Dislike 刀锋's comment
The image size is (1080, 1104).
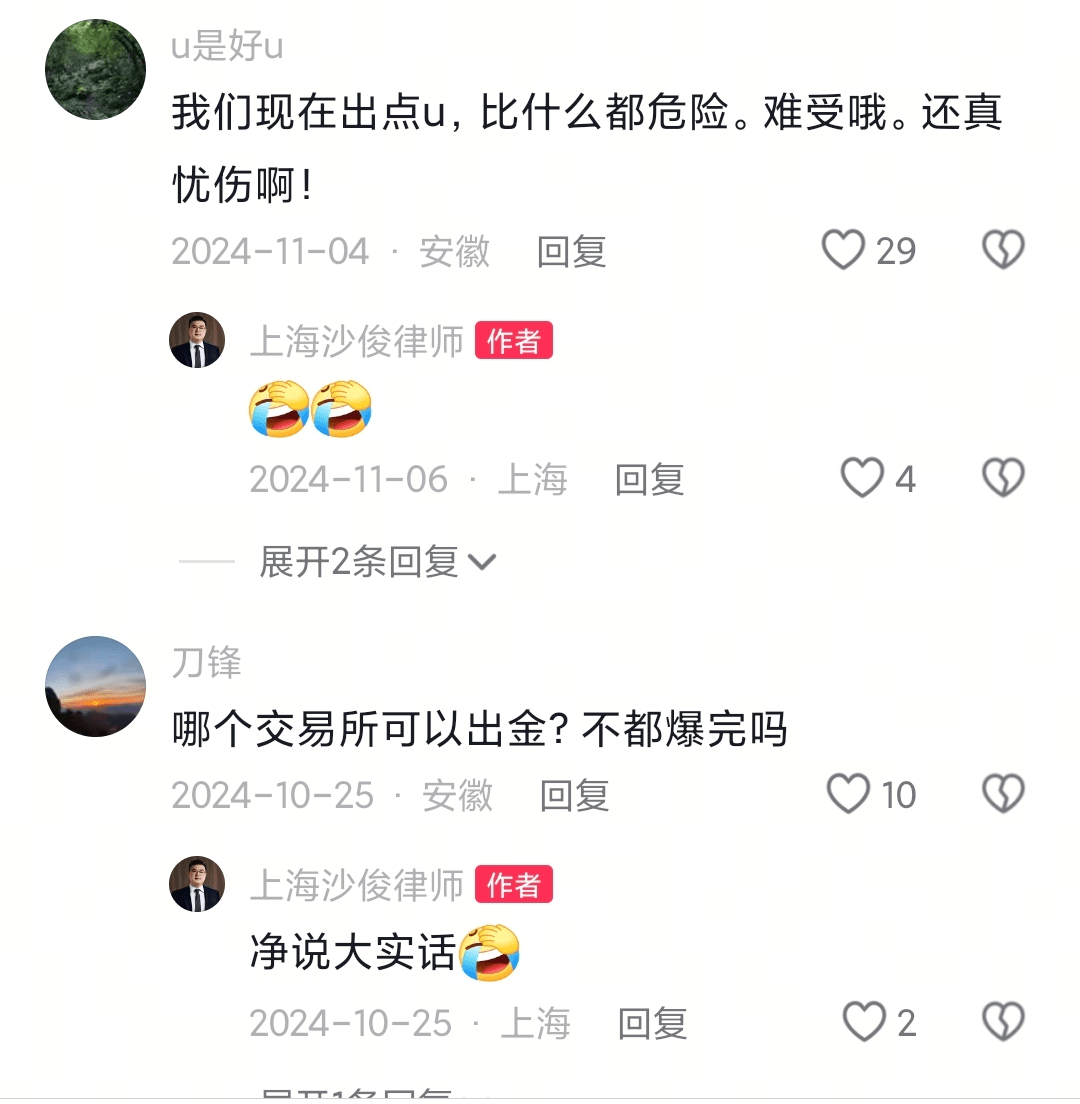(1002, 795)
